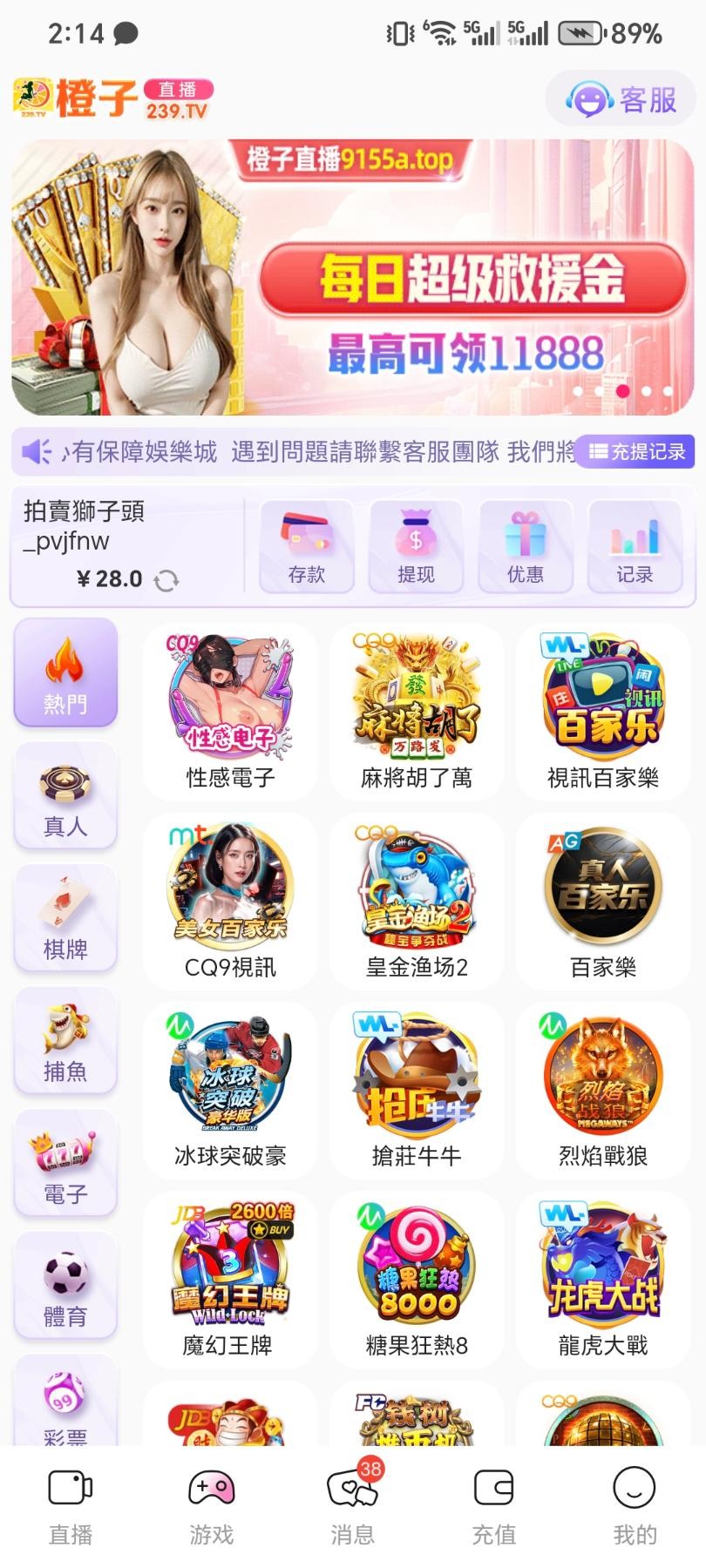Viewport: 706px width, 1568px height.
Task: View 优惠 promotions
Action: click(526, 546)
